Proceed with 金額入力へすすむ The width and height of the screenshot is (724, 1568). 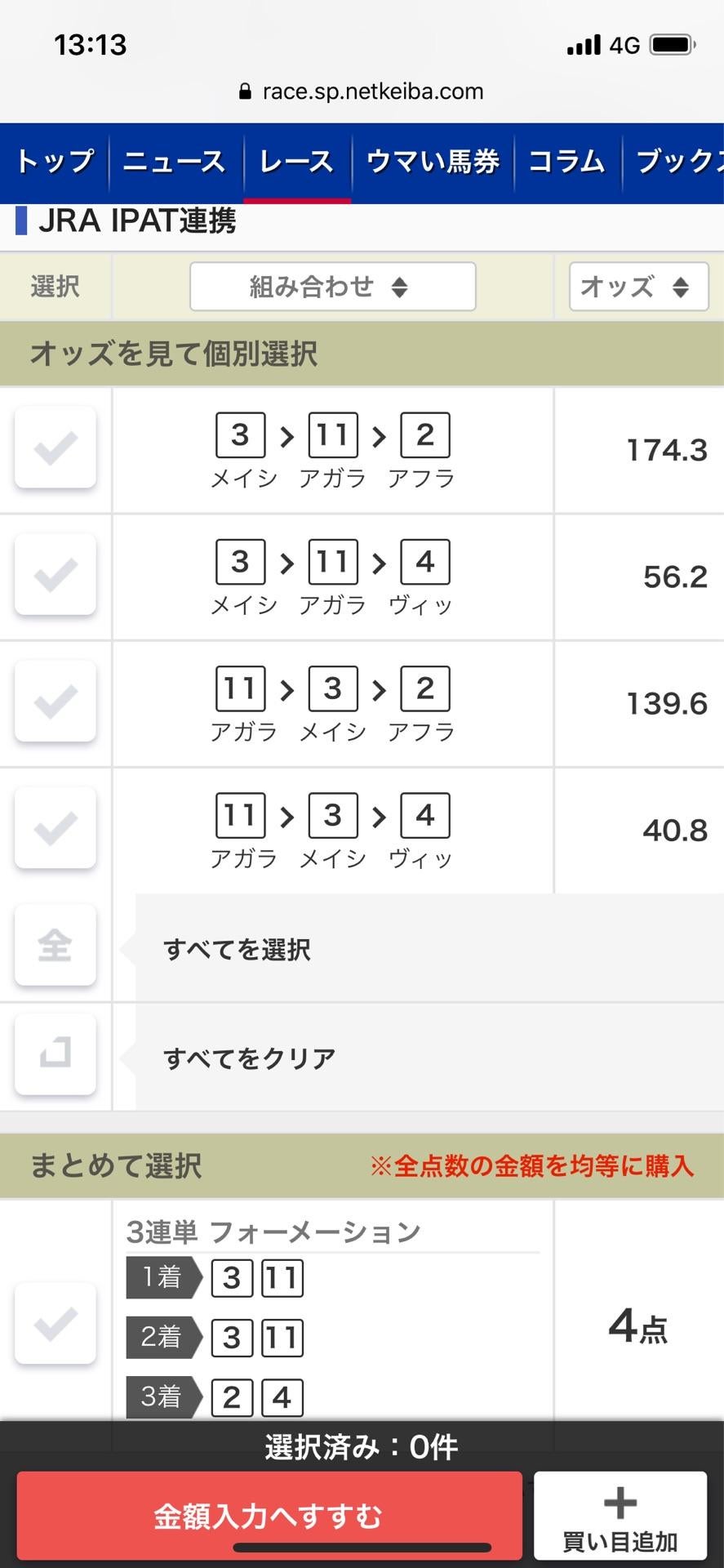[269, 1516]
